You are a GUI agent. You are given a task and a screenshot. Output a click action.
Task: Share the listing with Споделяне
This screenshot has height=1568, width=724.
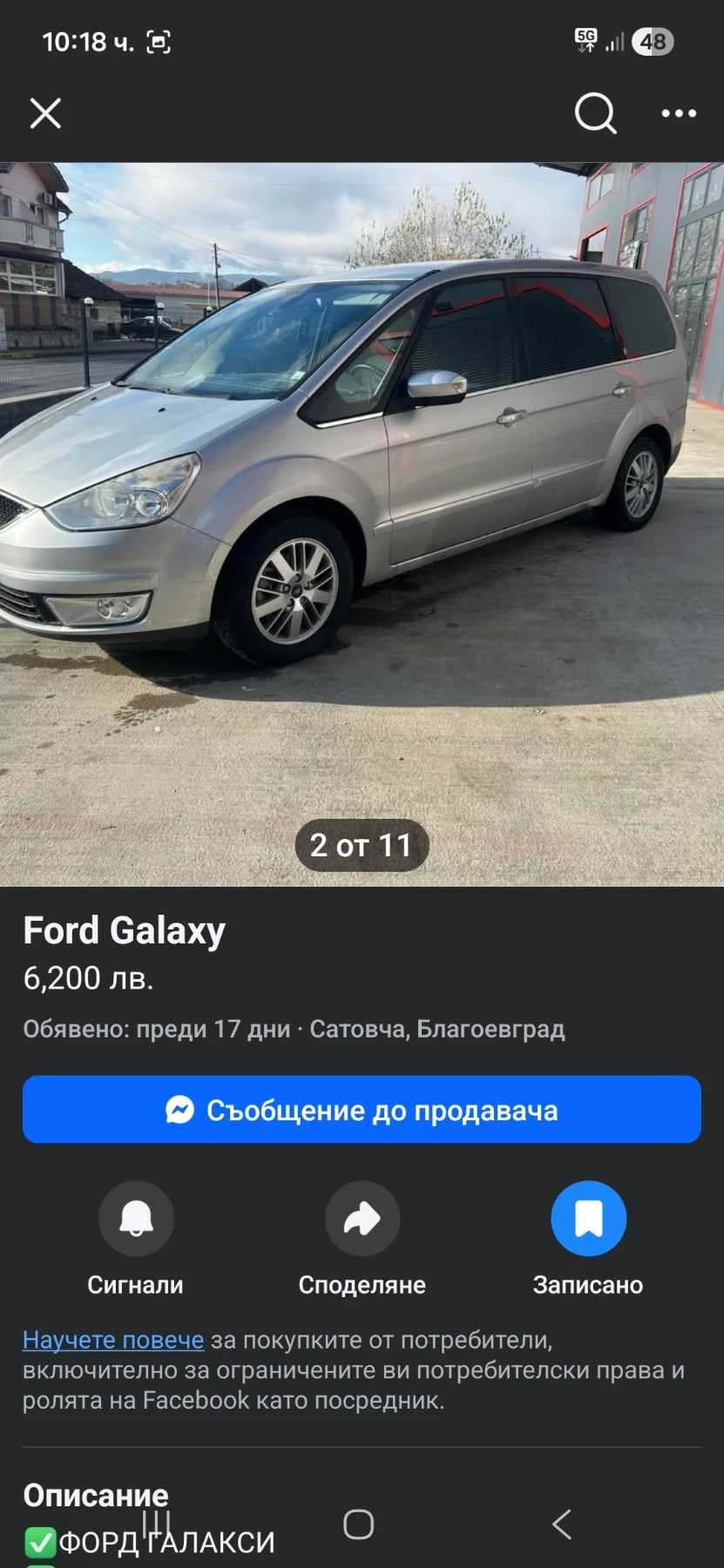(x=362, y=1219)
